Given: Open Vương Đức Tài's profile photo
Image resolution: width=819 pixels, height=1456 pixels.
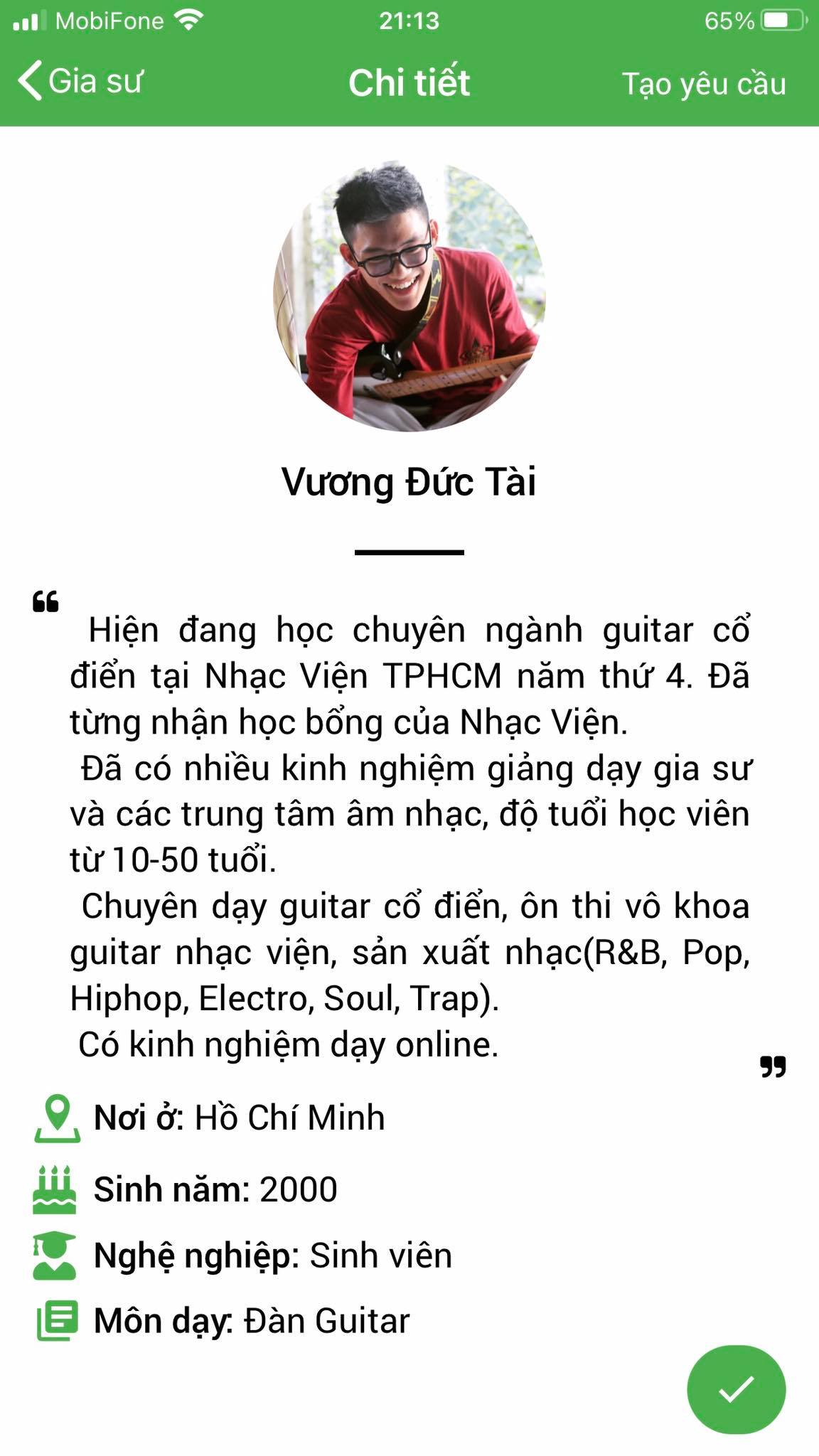Looking at the screenshot, I should pyautogui.click(x=409, y=296).
